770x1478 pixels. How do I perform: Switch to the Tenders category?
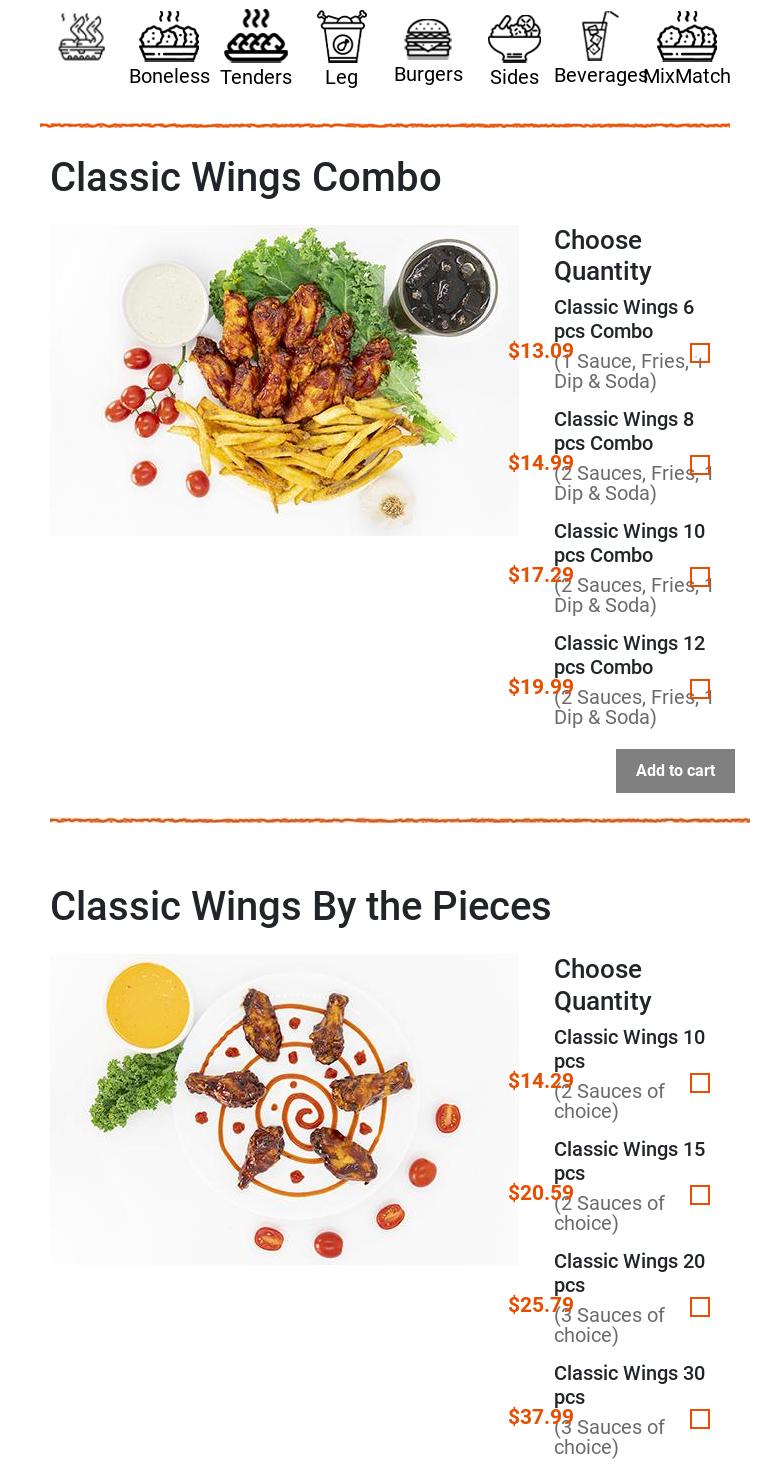[x=256, y=49]
